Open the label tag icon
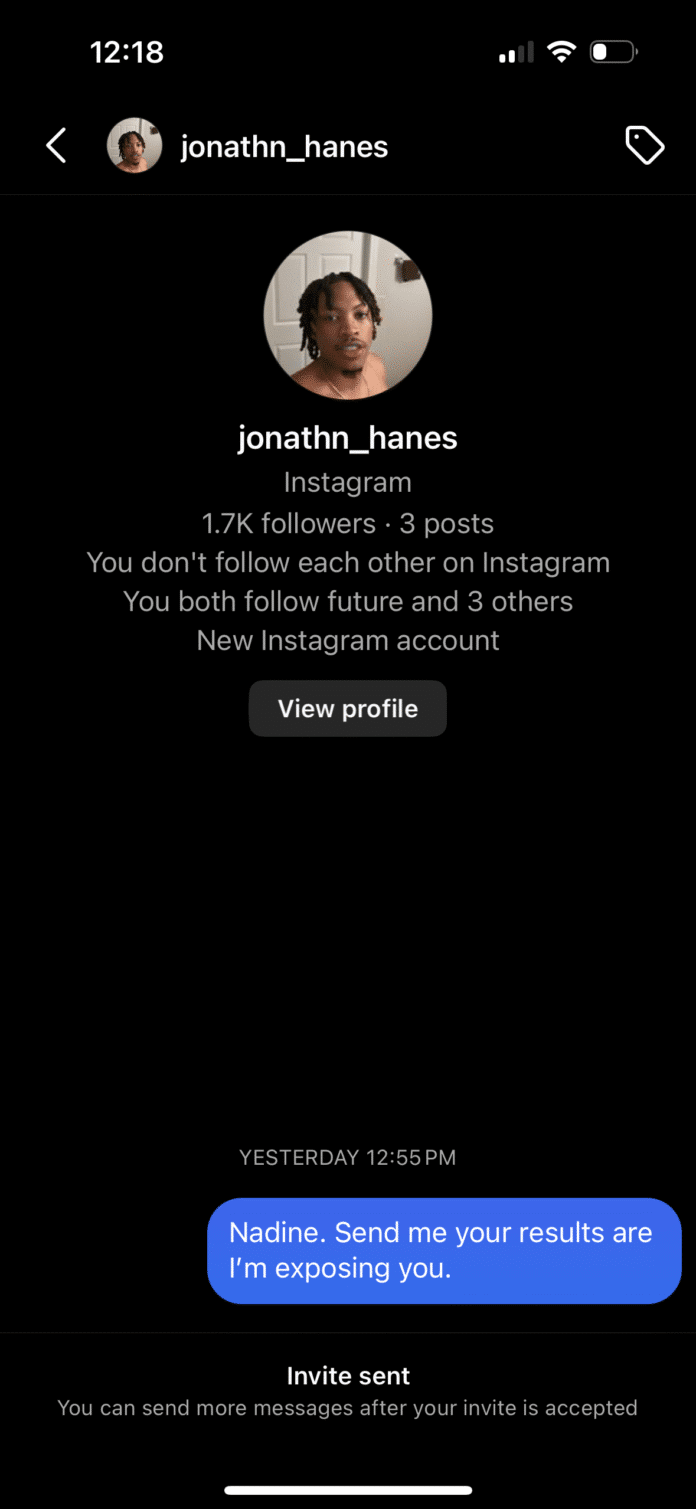This screenshot has width=696, height=1509. (644, 146)
